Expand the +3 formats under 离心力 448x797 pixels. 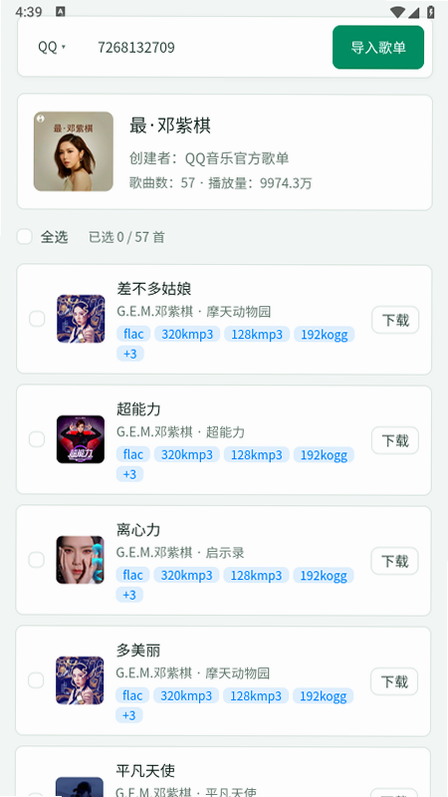[x=130, y=594]
